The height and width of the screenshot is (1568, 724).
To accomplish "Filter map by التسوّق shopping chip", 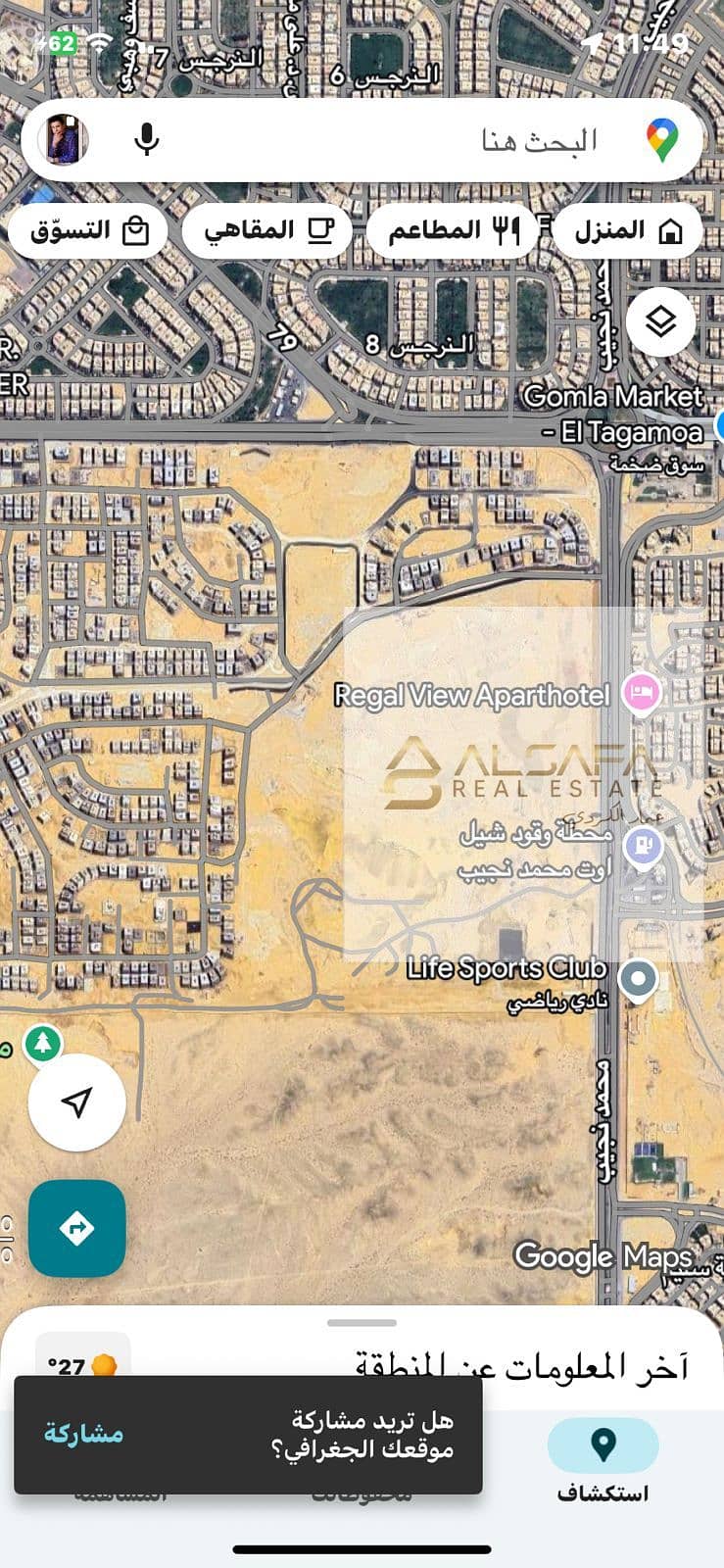I will (88, 231).
